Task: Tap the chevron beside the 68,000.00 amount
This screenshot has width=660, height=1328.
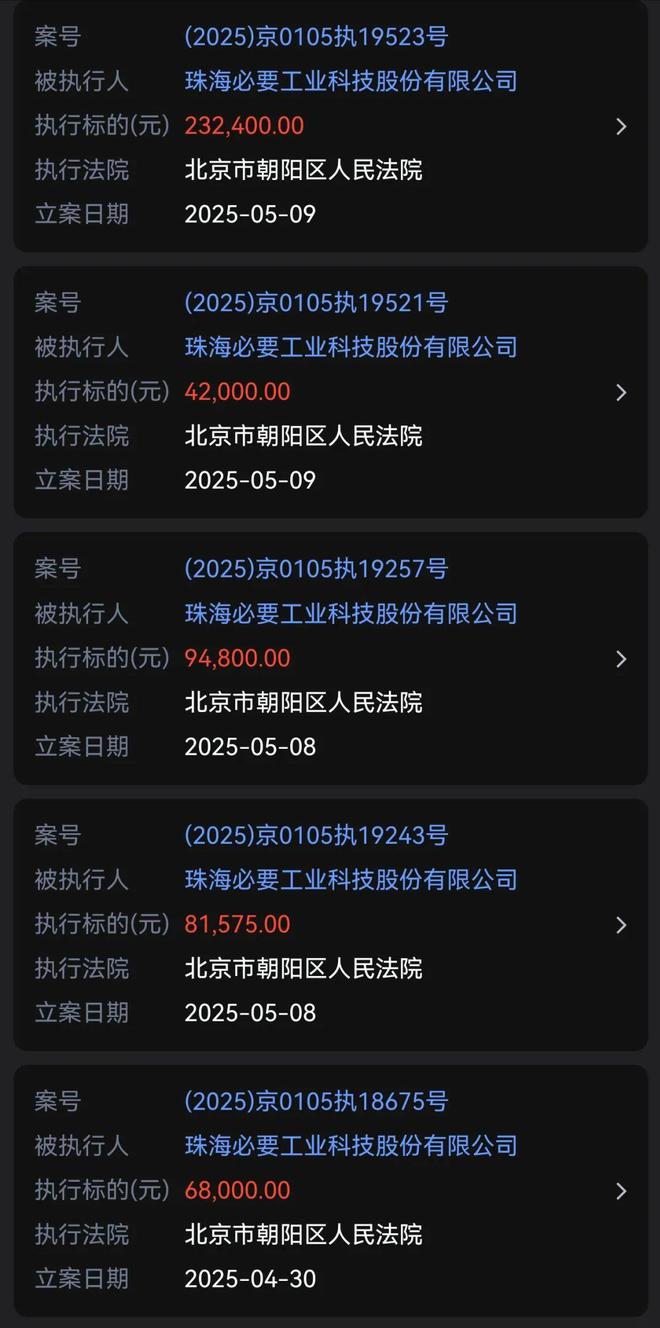Action: click(x=621, y=1191)
